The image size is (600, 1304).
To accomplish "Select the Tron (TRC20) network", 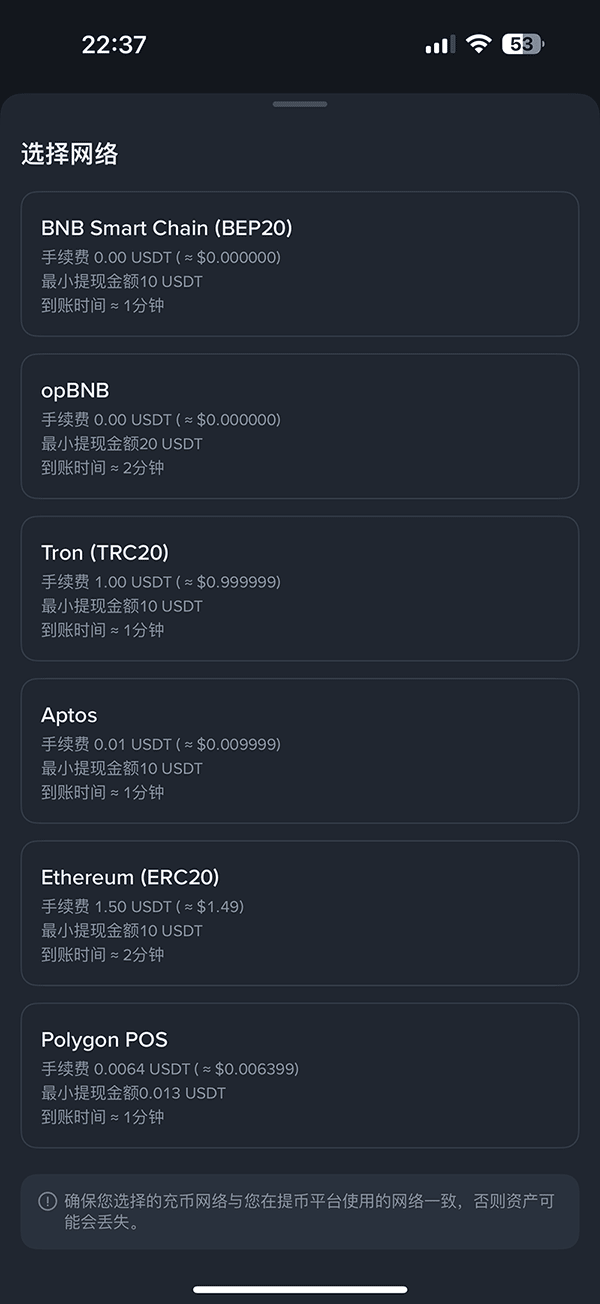I will [x=300, y=588].
